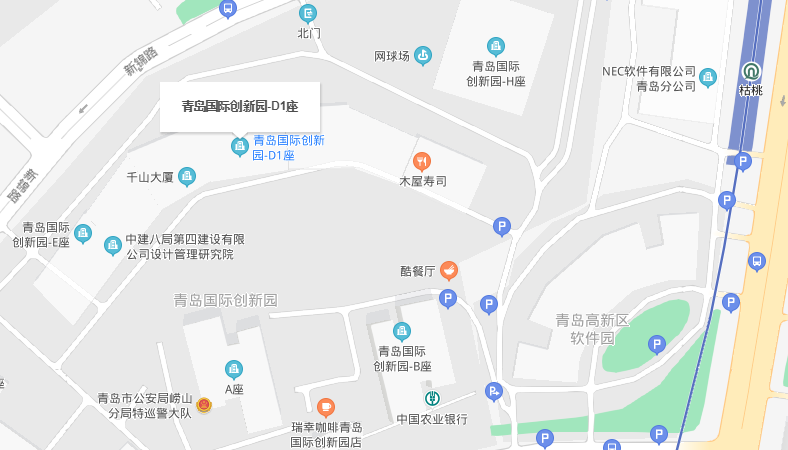The height and width of the screenshot is (450, 788).
Task: Tap the 木屋寿司 restaurant marker
Action: click(422, 161)
